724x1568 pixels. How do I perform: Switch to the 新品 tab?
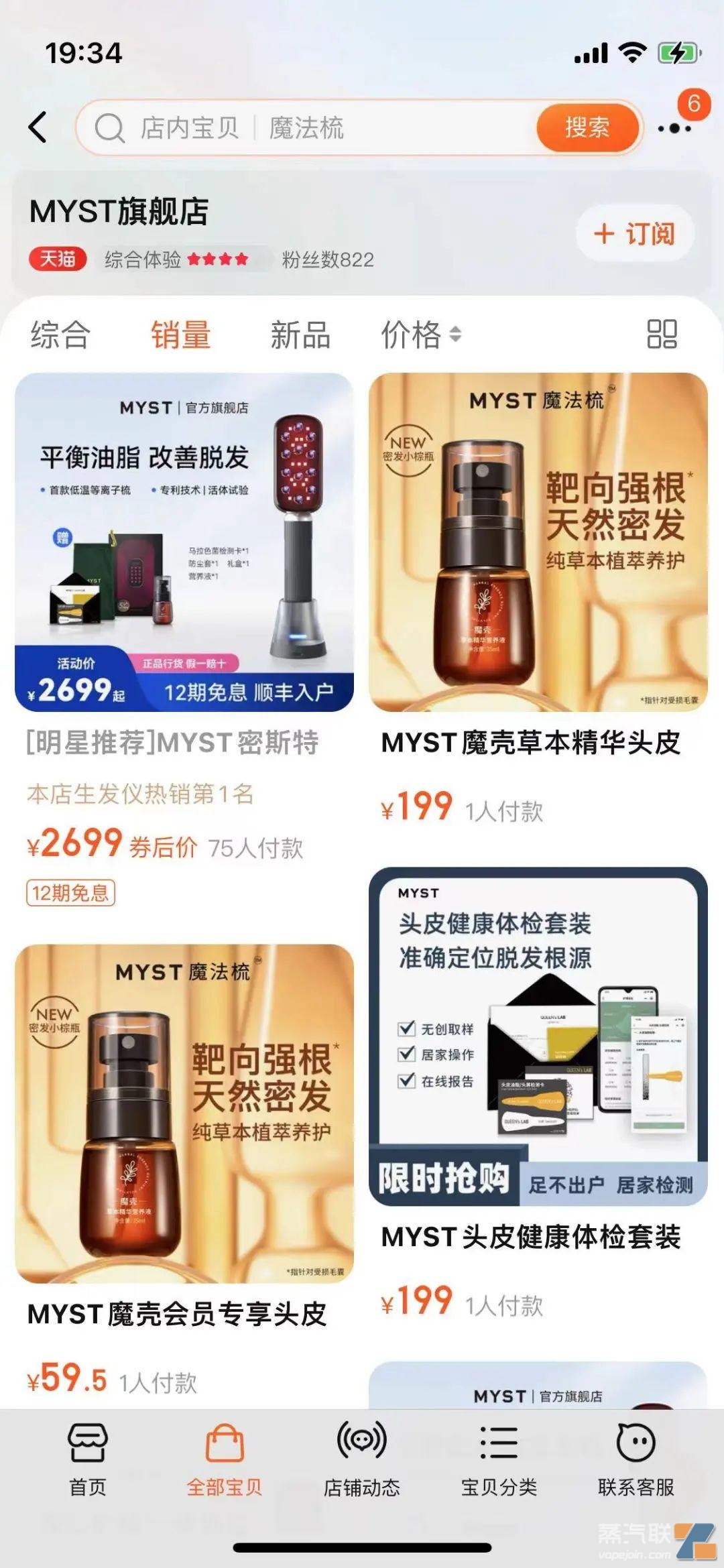pyautogui.click(x=300, y=335)
